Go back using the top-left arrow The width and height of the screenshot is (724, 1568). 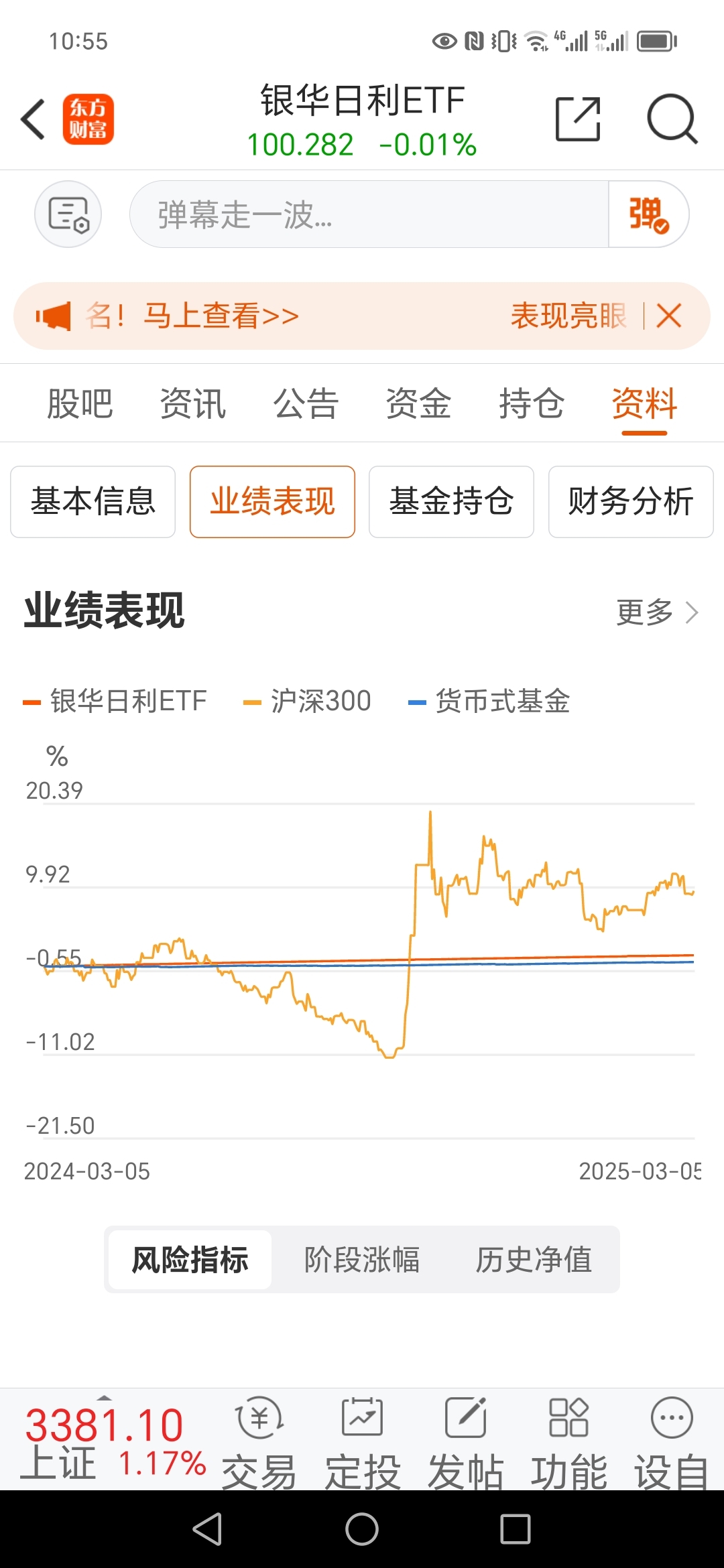(34, 119)
